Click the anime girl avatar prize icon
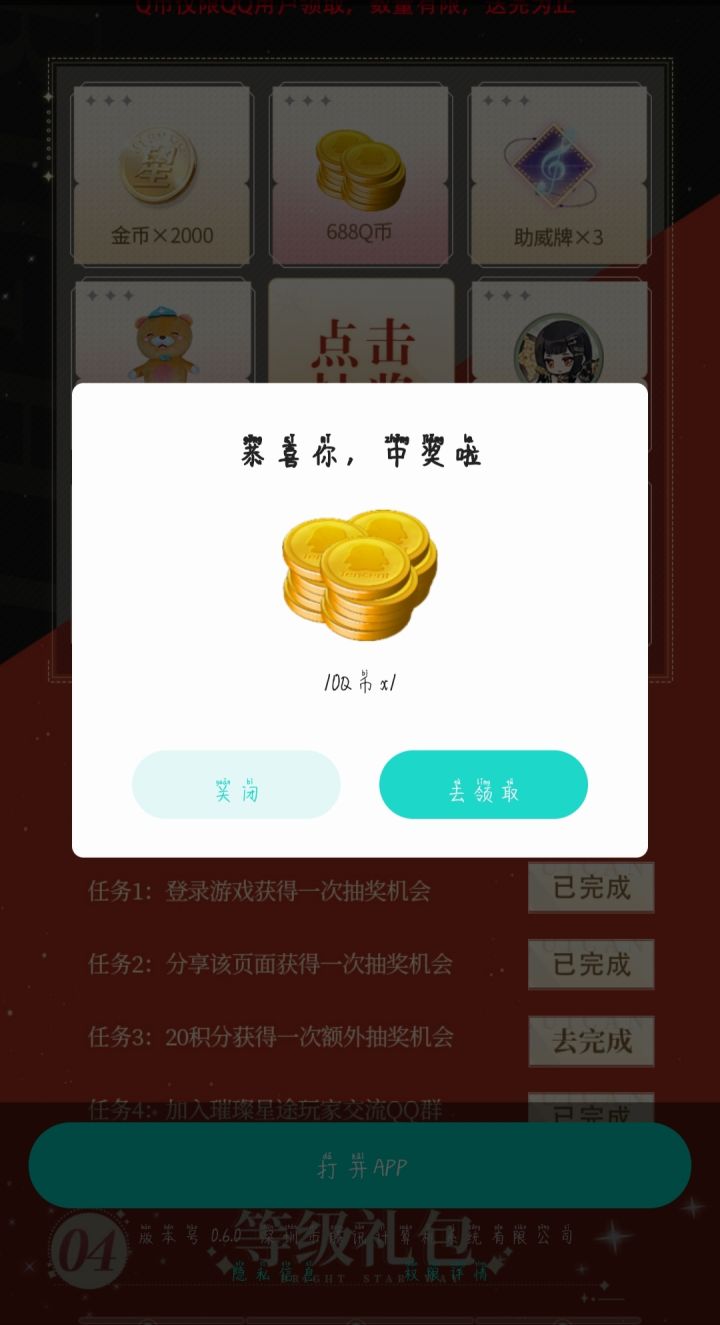720x1325 pixels. point(559,345)
